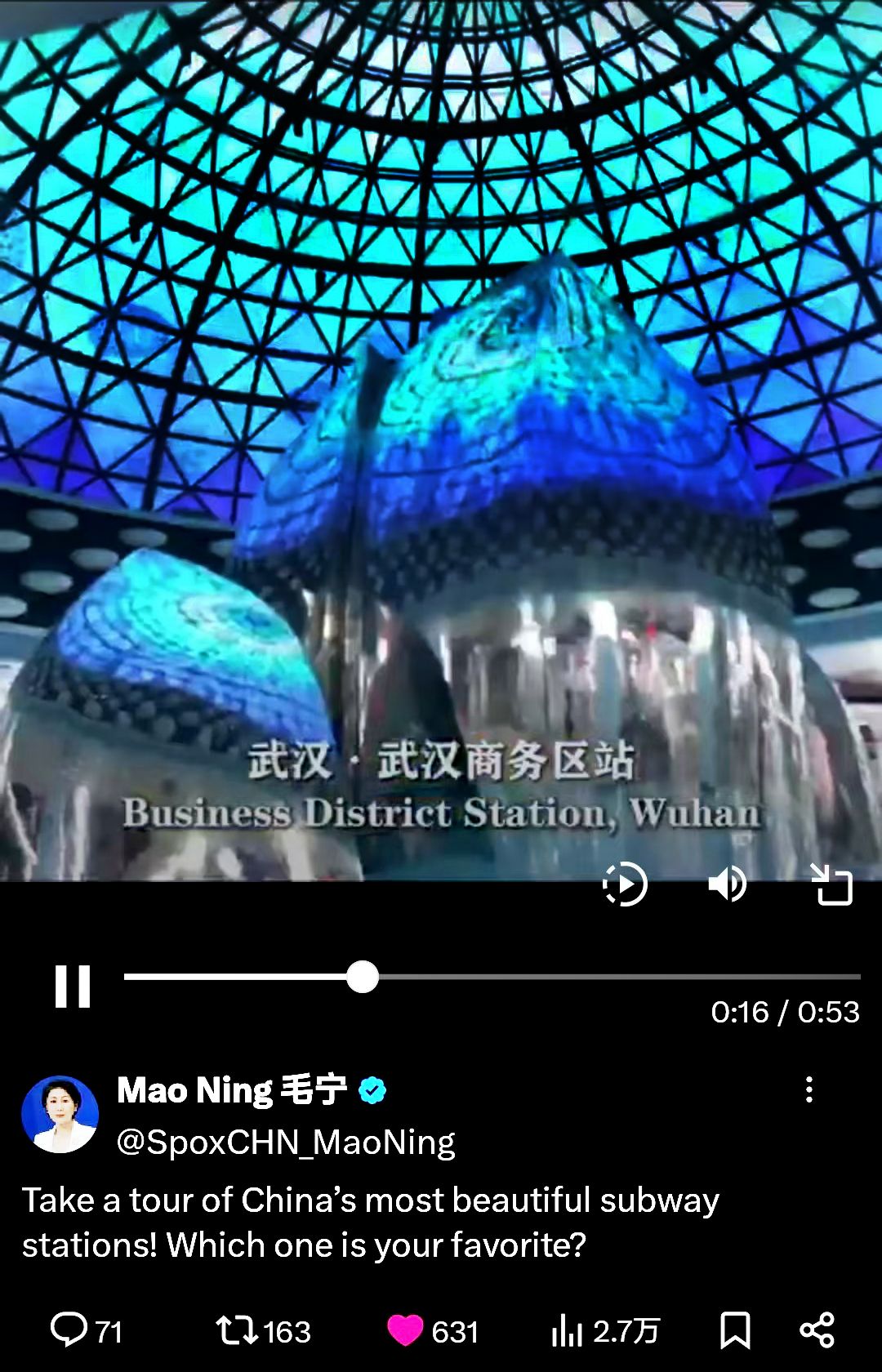Screen dimensions: 882x1372
Task: Open playback speed settings
Action: pos(625,884)
